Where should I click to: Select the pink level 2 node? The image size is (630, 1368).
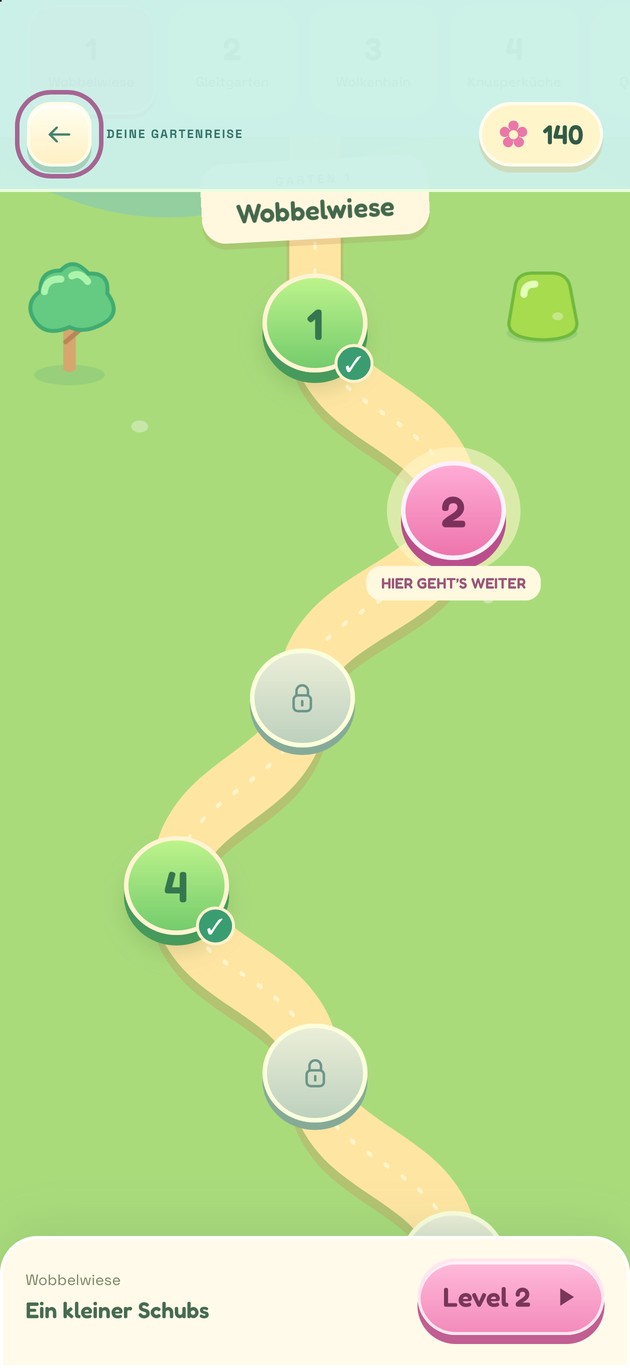click(x=453, y=512)
